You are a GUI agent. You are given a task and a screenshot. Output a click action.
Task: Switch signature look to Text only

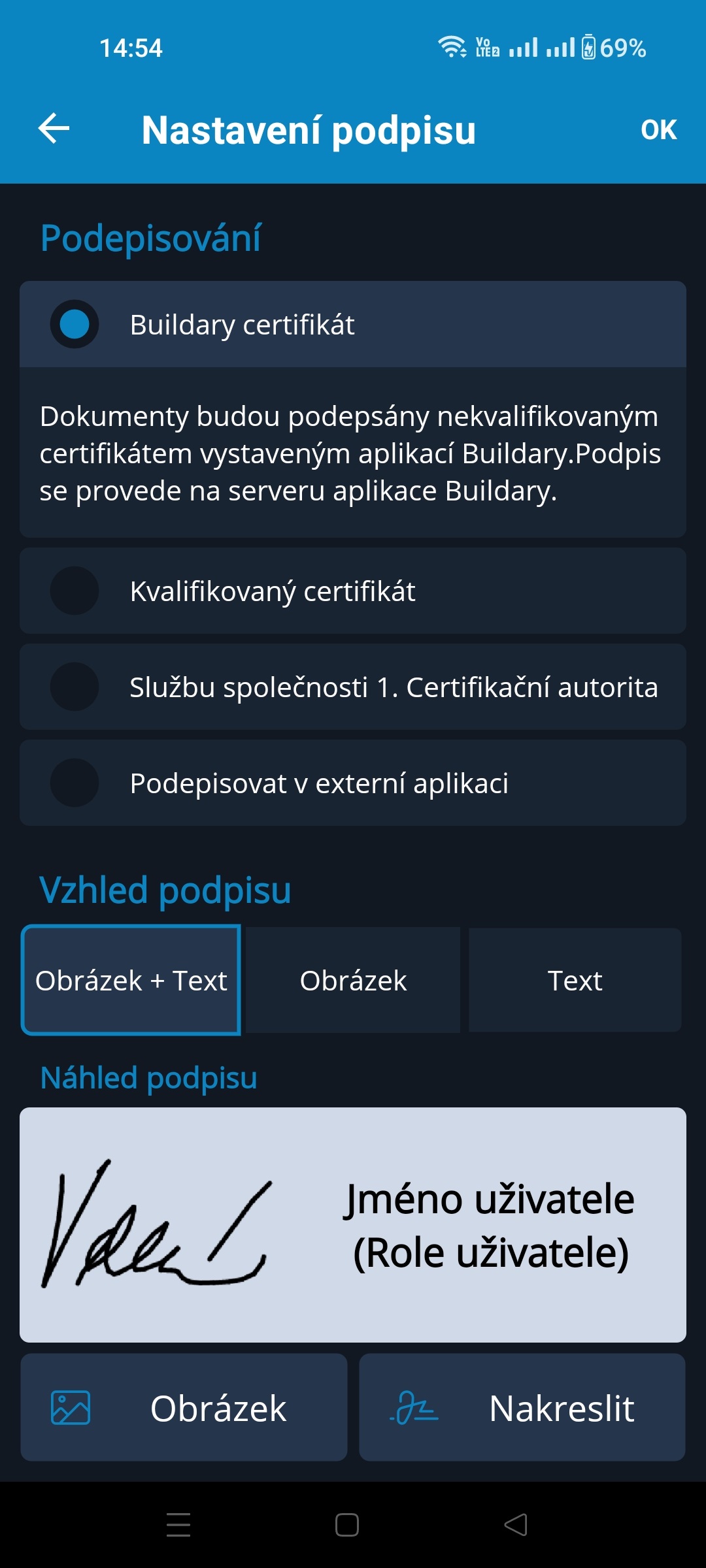click(x=575, y=980)
